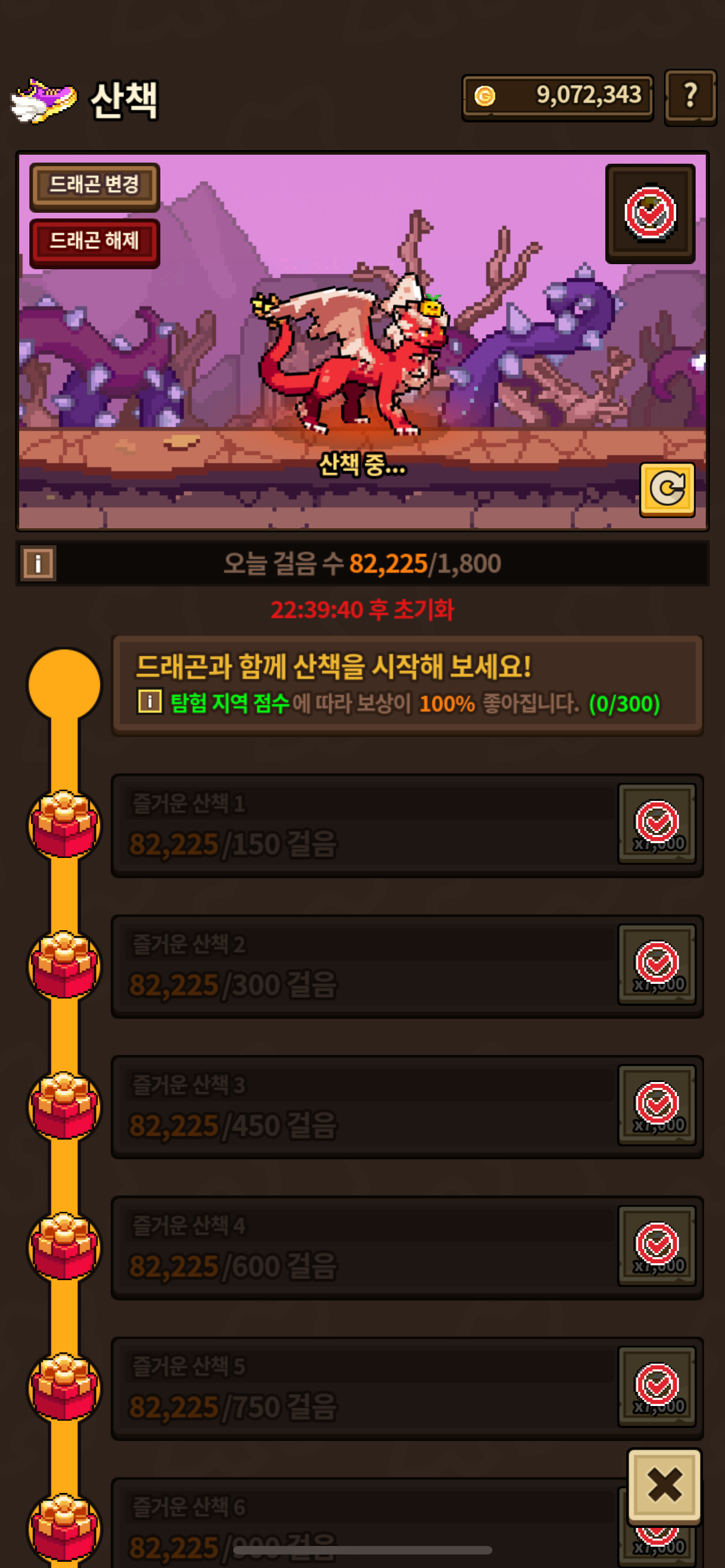Close the 산책 screen with the X button
Image resolution: width=725 pixels, height=1568 pixels.
(664, 1486)
